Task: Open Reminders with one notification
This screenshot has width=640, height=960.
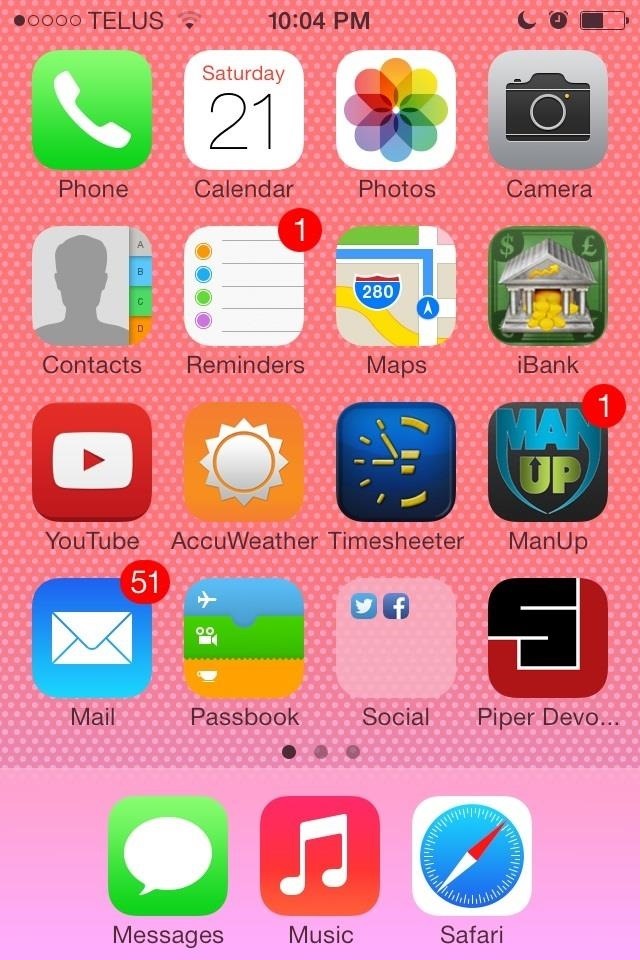Action: (x=244, y=286)
